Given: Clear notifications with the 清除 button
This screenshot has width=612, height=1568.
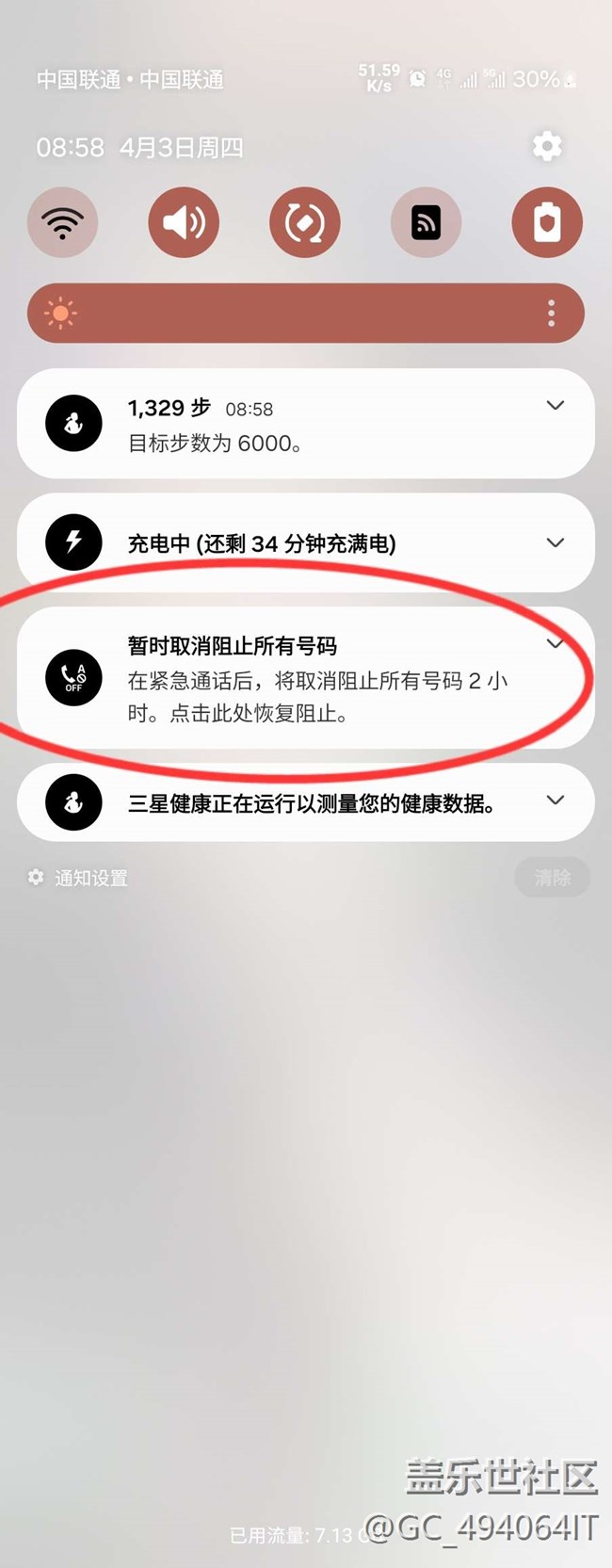Looking at the screenshot, I should (552, 878).
